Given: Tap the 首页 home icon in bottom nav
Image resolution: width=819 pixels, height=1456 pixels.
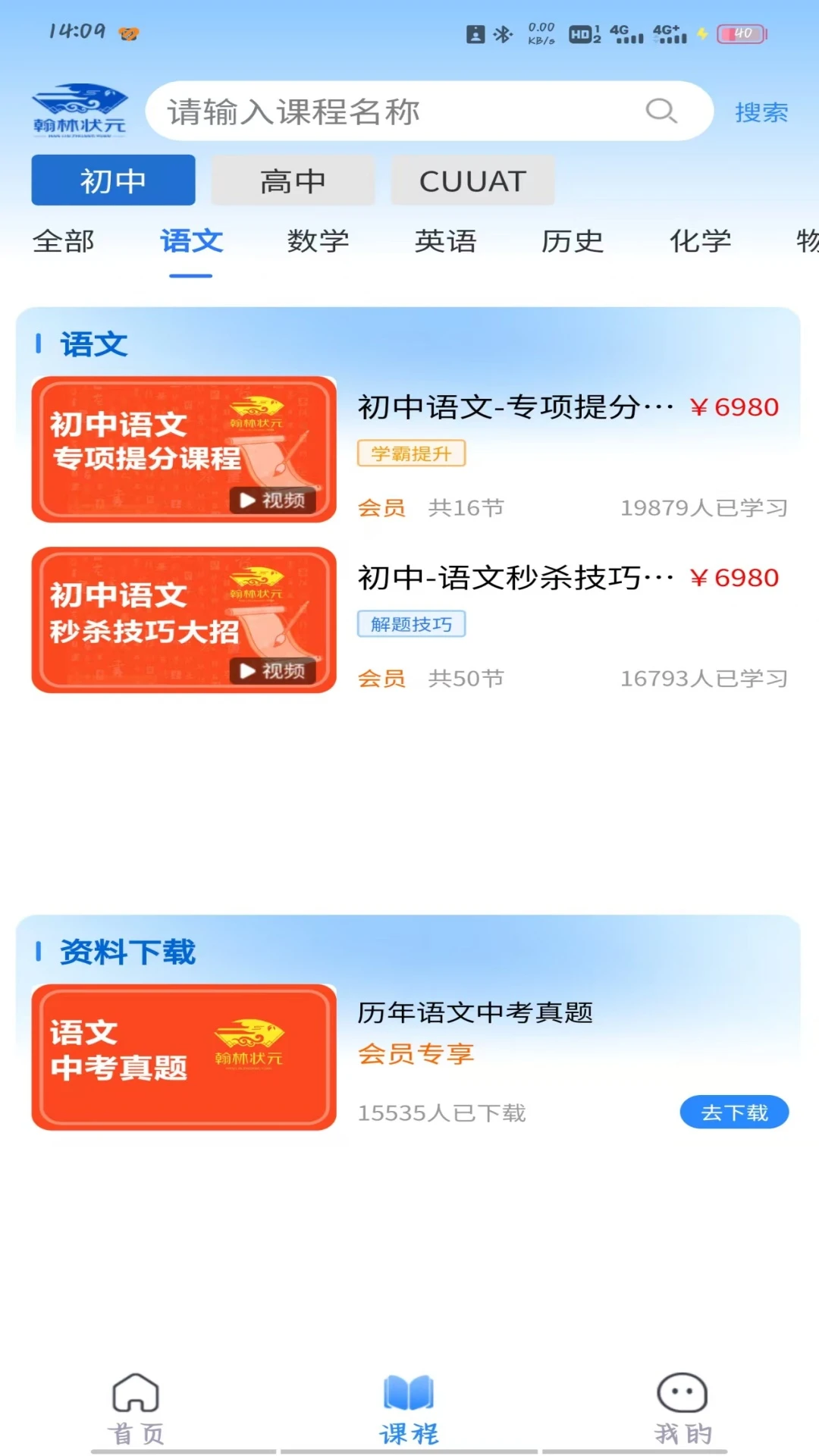Looking at the screenshot, I should click(x=135, y=1395).
